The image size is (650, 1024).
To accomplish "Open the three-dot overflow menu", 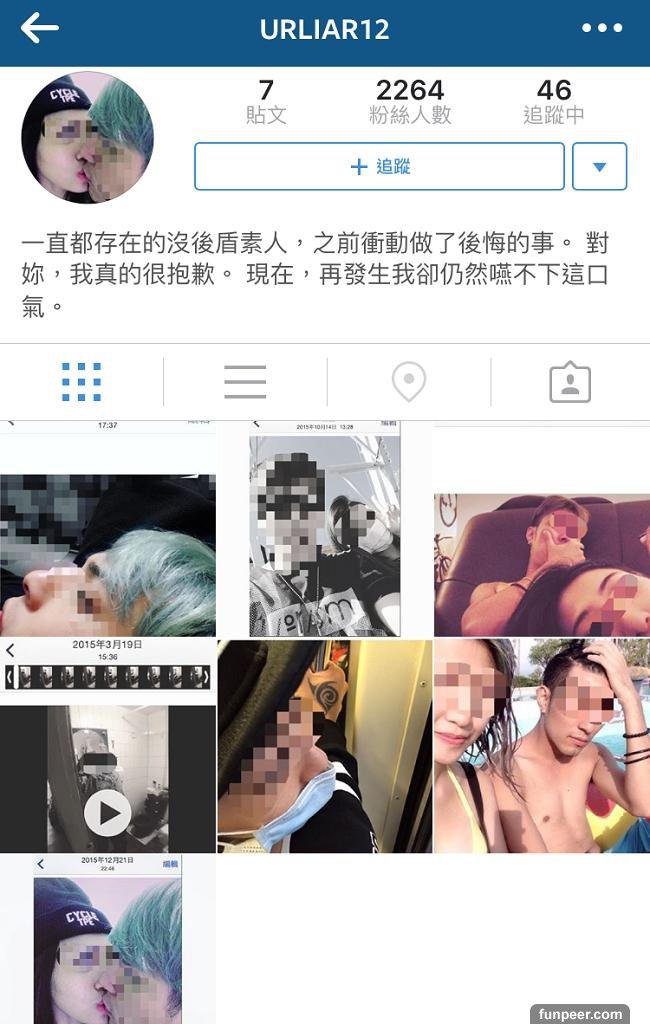I will (602, 29).
